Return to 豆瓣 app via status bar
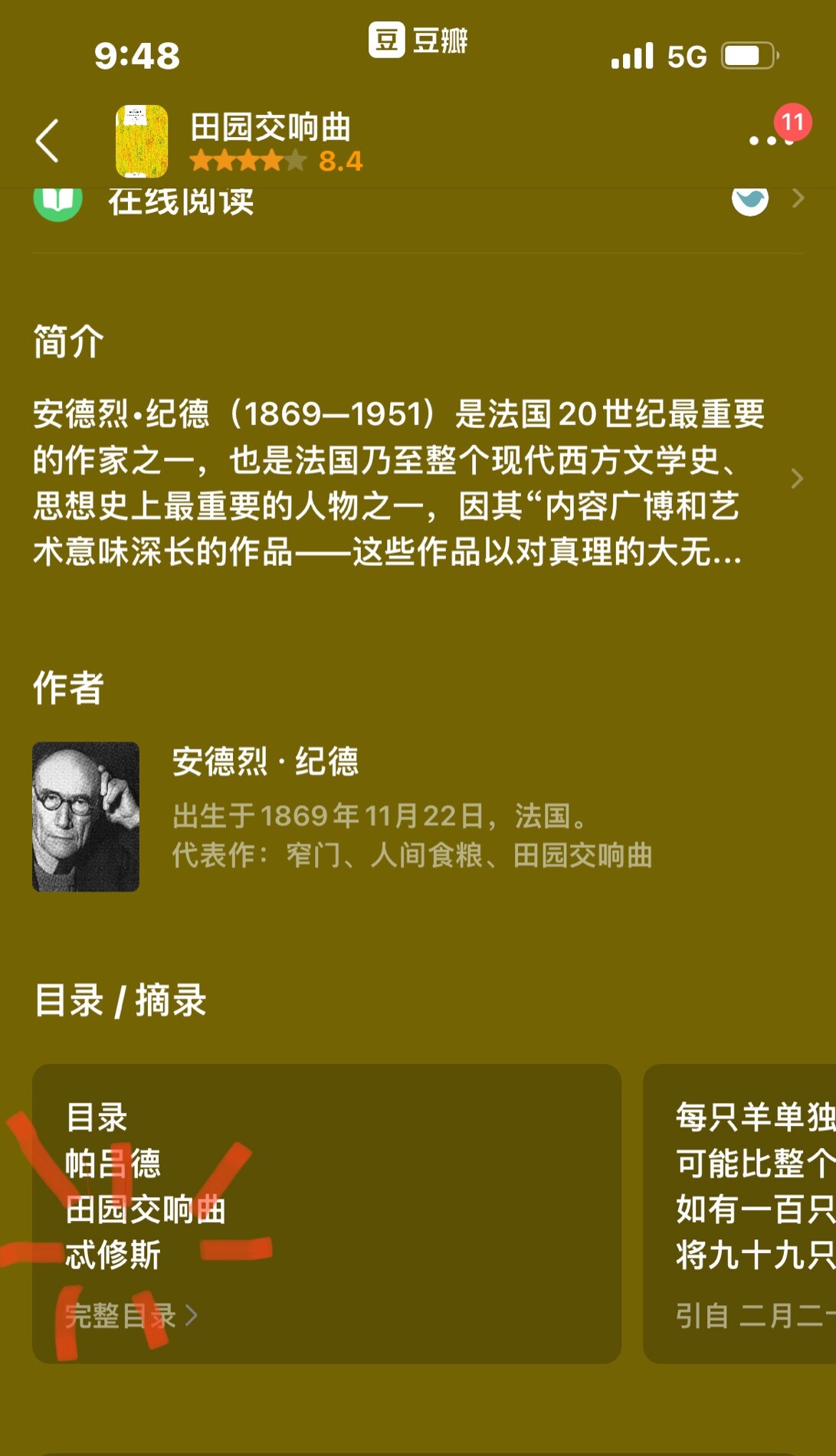The width and height of the screenshot is (836, 1456). point(418,40)
